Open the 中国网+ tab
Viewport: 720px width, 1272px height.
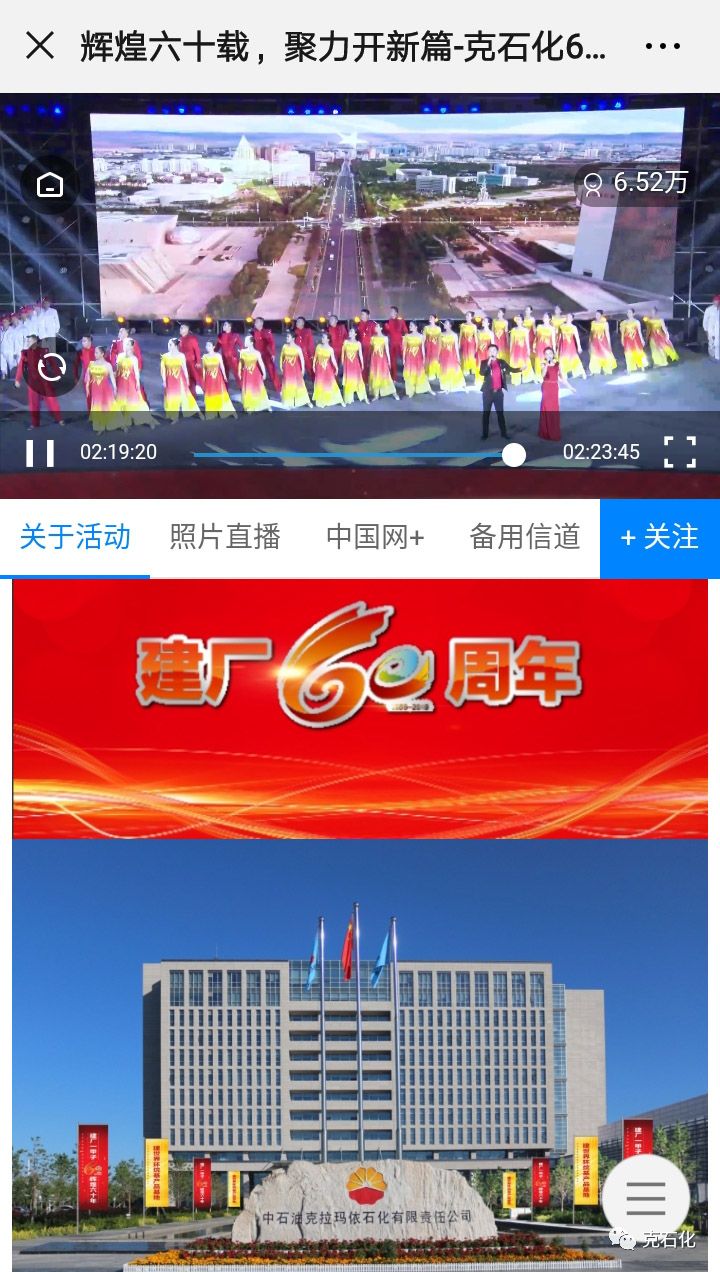click(375, 537)
